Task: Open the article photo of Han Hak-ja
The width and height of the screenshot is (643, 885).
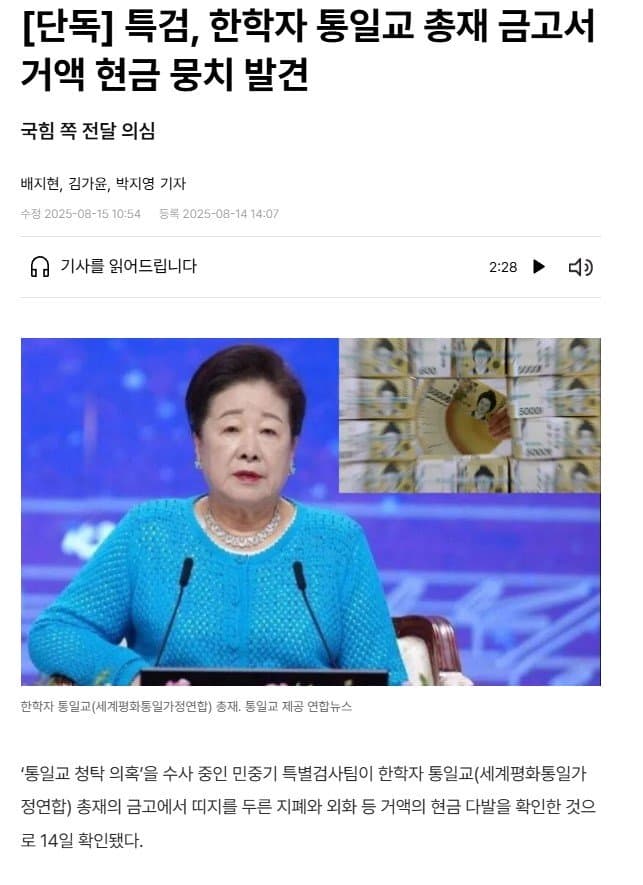Action: 310,511
